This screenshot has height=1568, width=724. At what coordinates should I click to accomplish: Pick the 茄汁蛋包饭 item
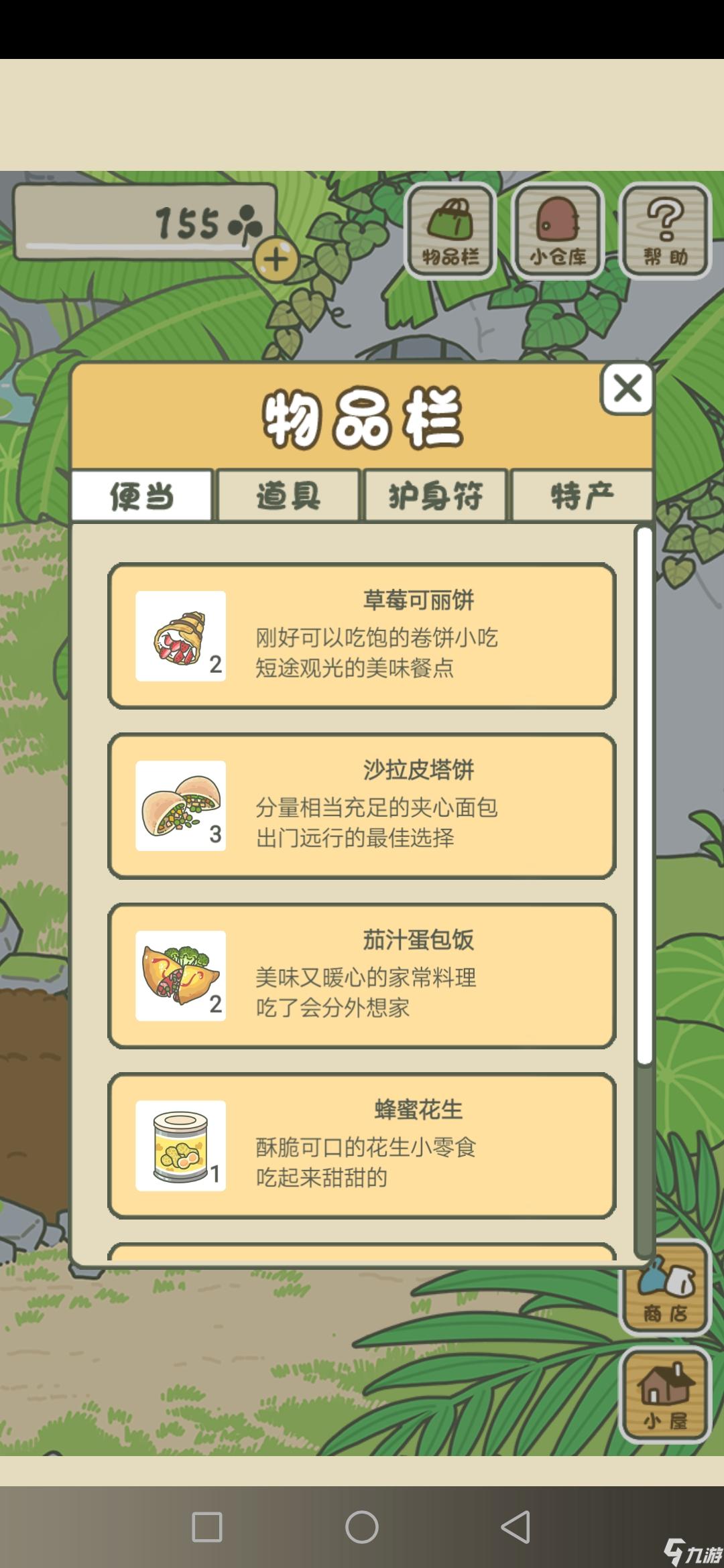tap(362, 976)
